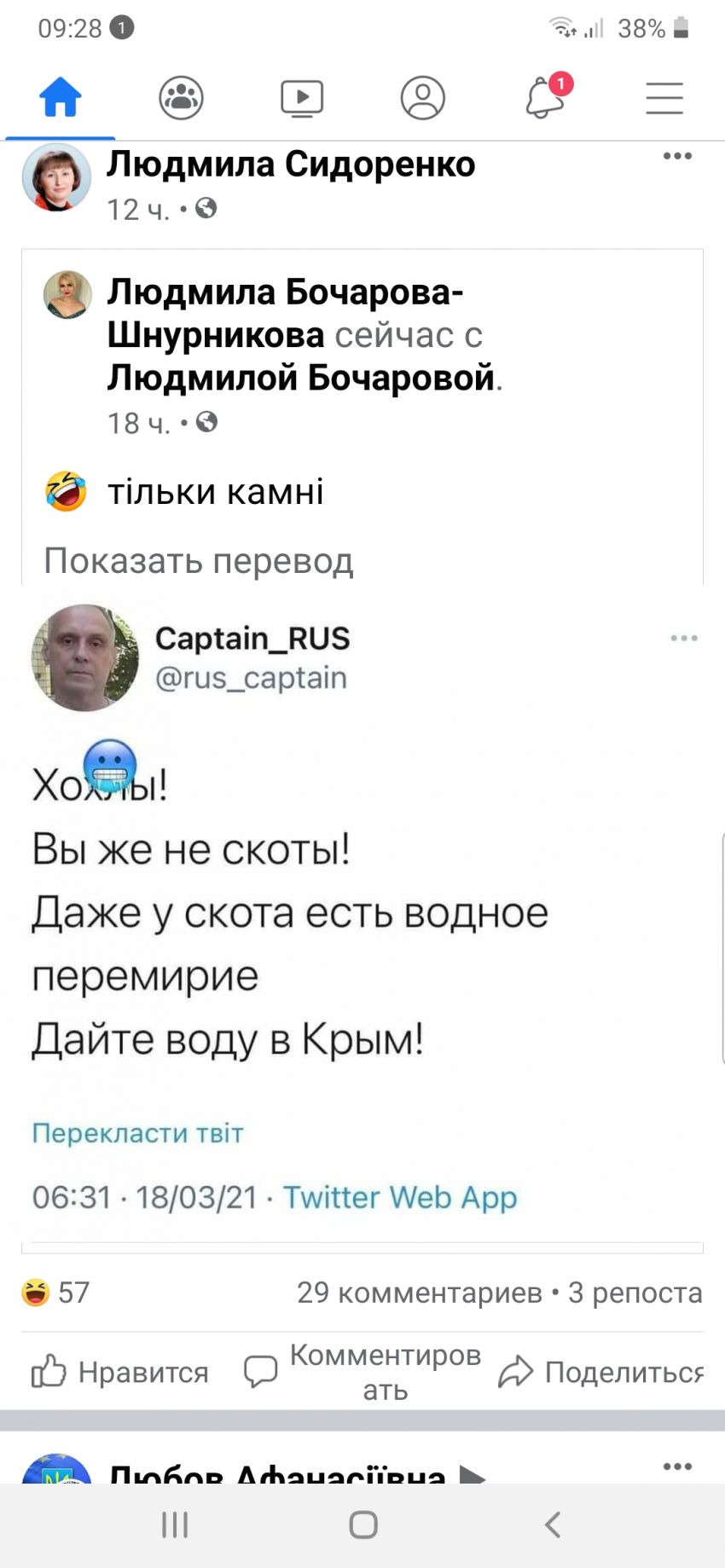Screen dimensions: 725x1568
Task: Open options for Любов Афанасіївна's post
Action: tap(677, 1467)
